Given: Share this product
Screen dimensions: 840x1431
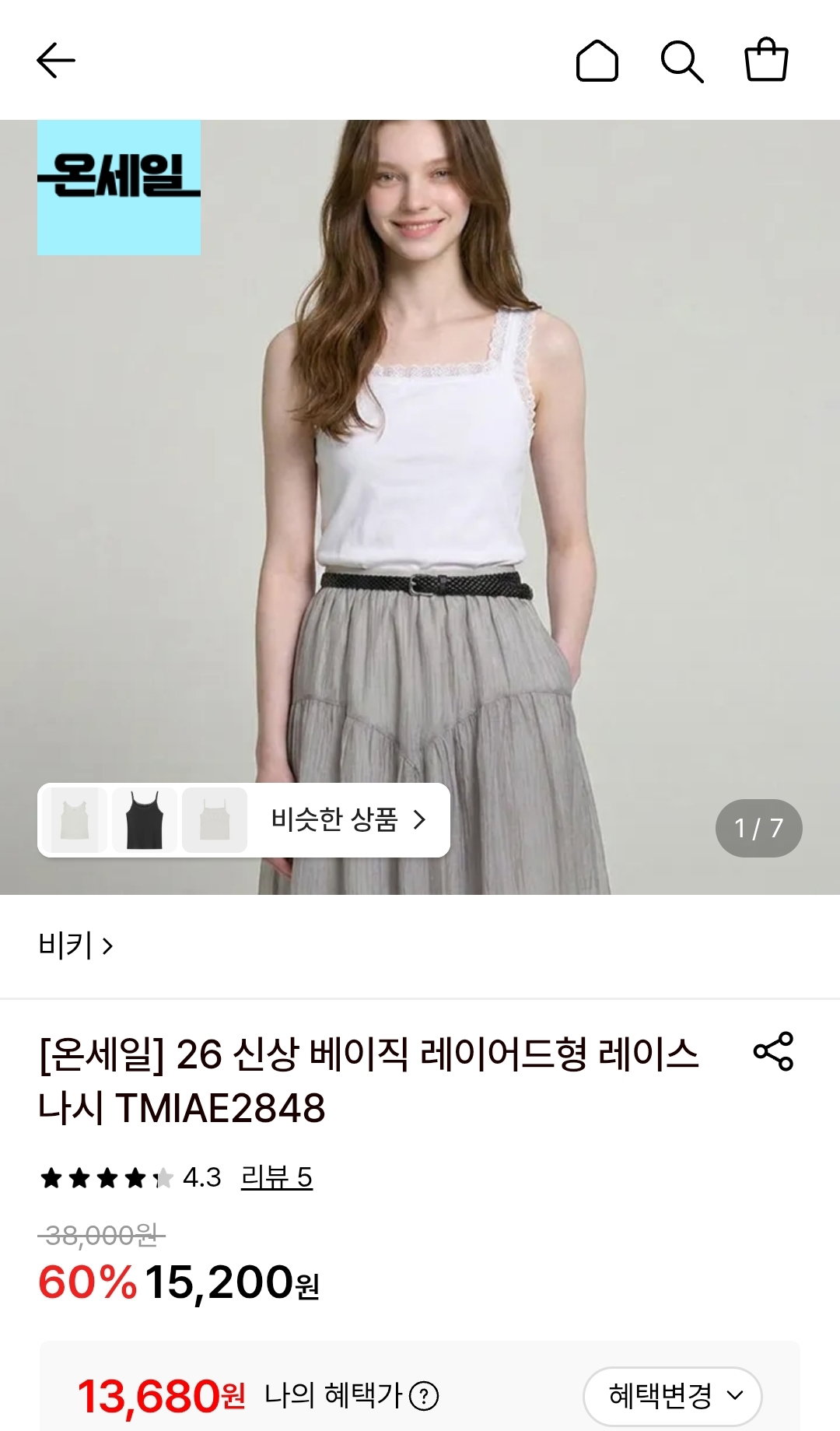Looking at the screenshot, I should (x=773, y=1052).
